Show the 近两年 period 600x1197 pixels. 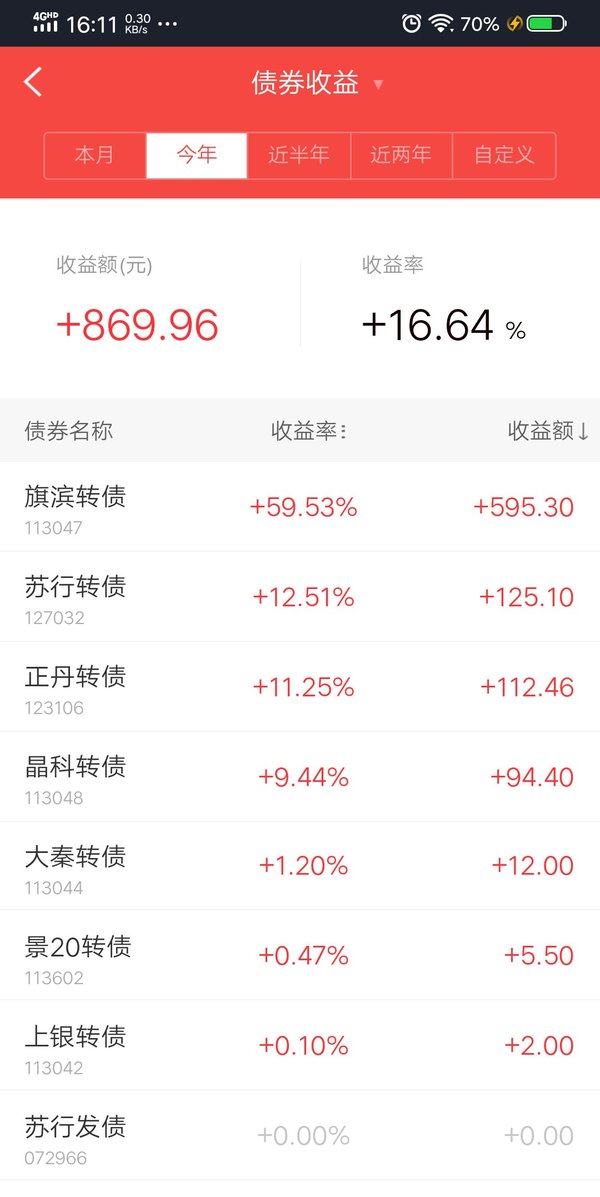click(402, 156)
